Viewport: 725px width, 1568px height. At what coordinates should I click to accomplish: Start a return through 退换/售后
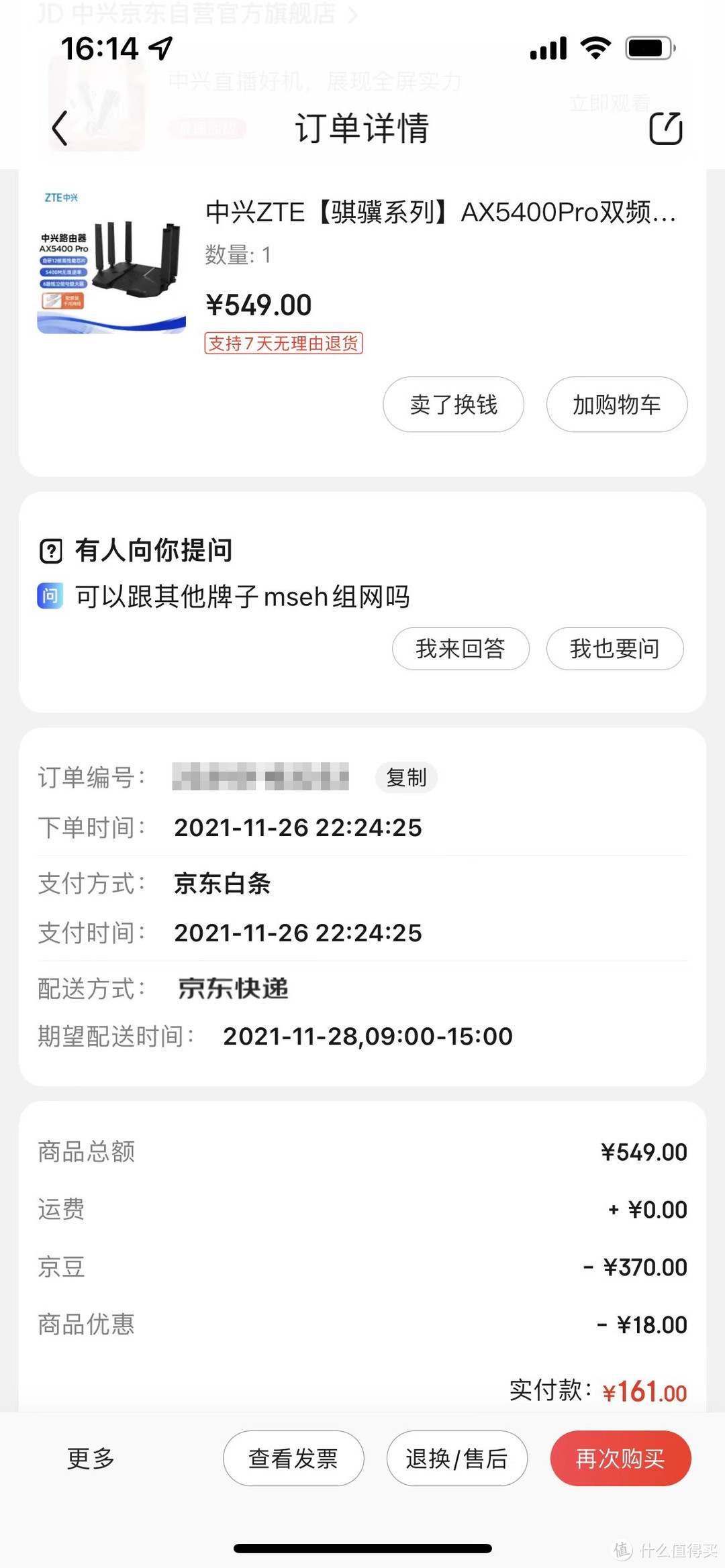[x=457, y=1457]
